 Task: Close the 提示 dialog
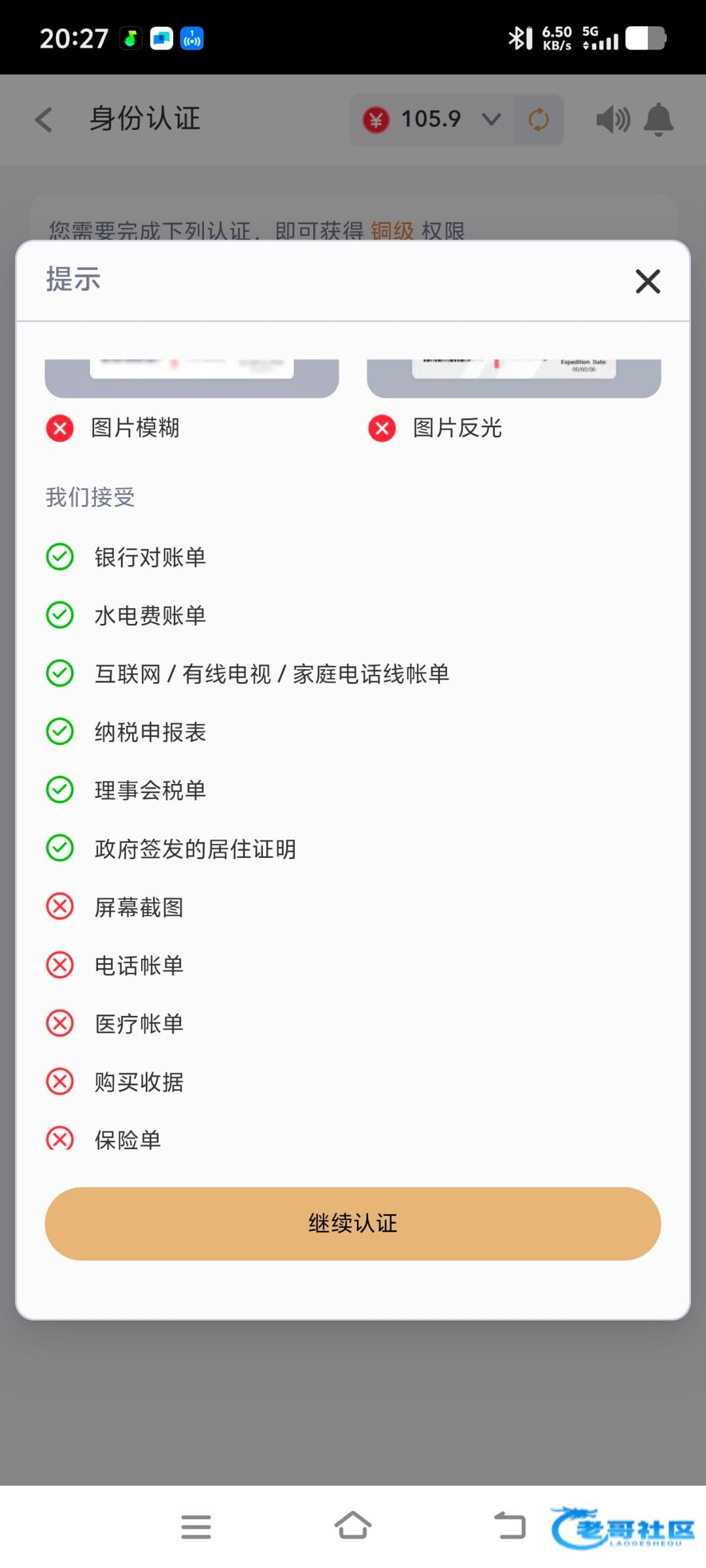(x=647, y=282)
